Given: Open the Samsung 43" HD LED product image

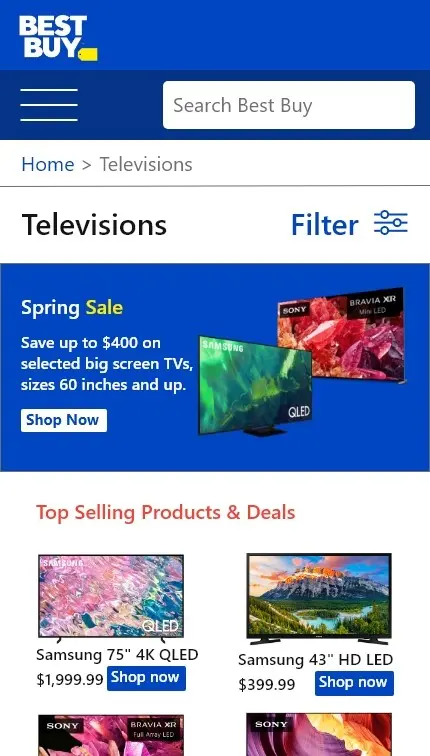Looking at the screenshot, I should (x=319, y=598).
